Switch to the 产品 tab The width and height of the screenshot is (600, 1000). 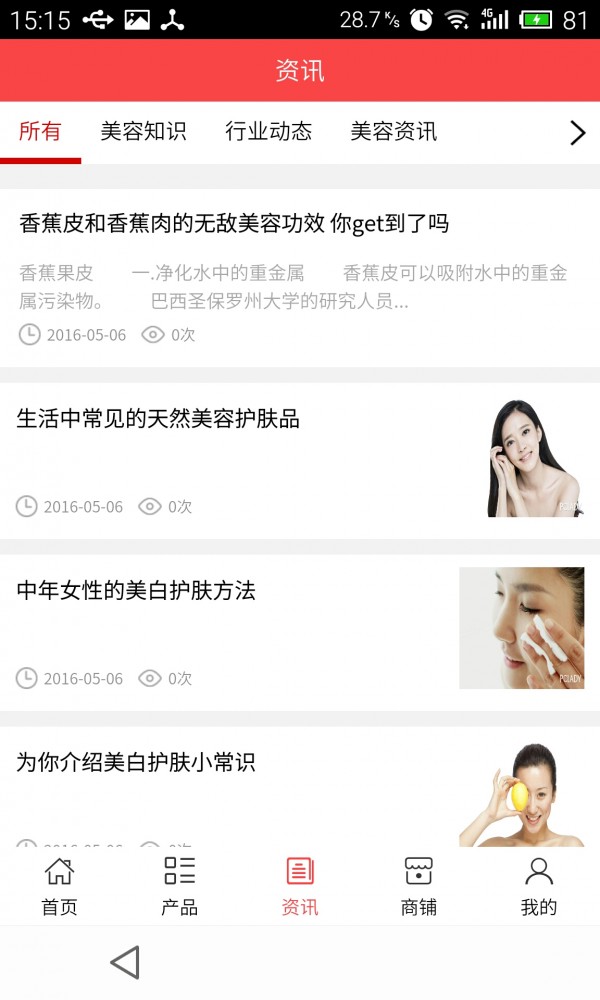point(179,886)
